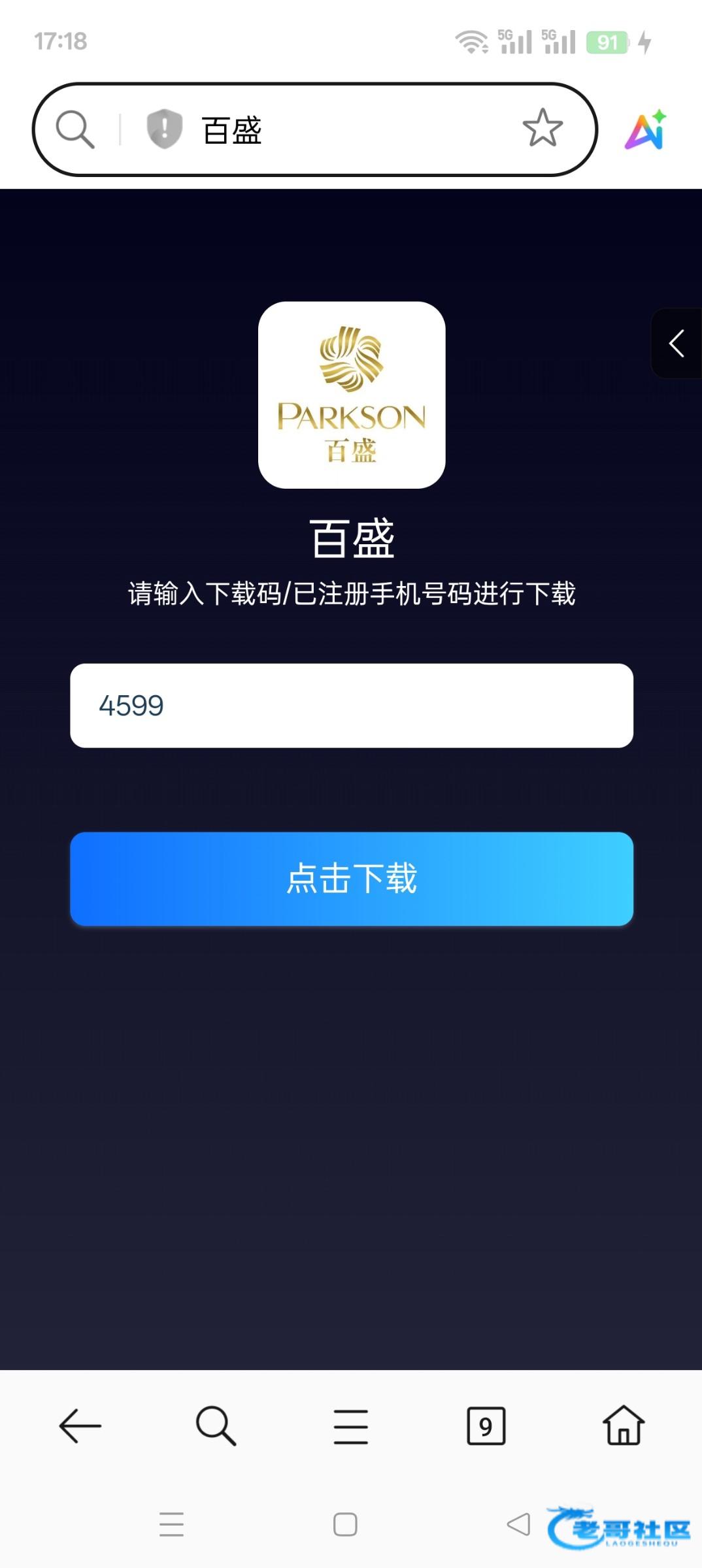Tap the system home button
This screenshot has height=1568, width=702.
(x=345, y=1524)
